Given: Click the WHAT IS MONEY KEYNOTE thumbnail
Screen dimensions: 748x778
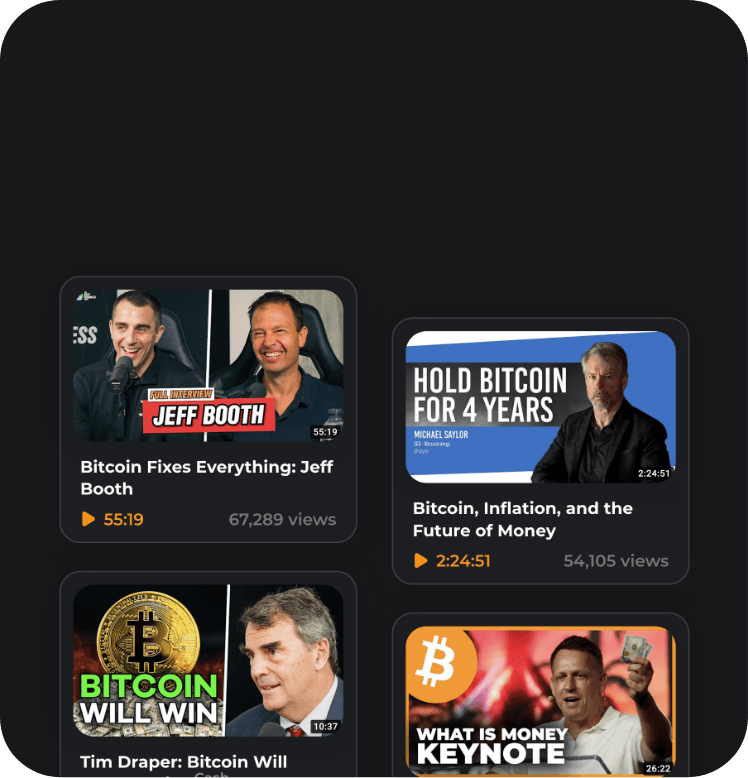Looking at the screenshot, I should click(x=541, y=700).
